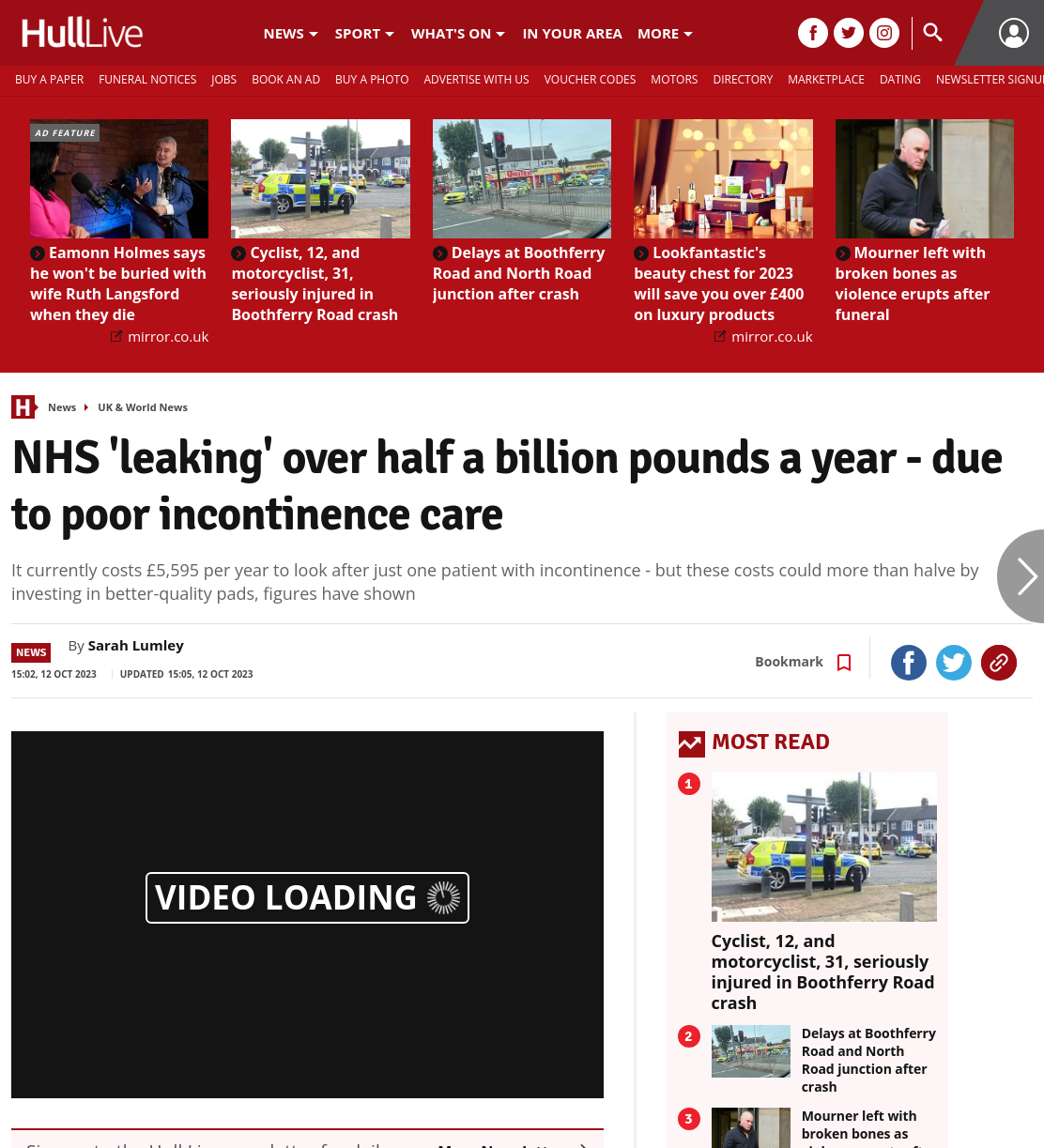Open the What's On menu

tap(458, 34)
